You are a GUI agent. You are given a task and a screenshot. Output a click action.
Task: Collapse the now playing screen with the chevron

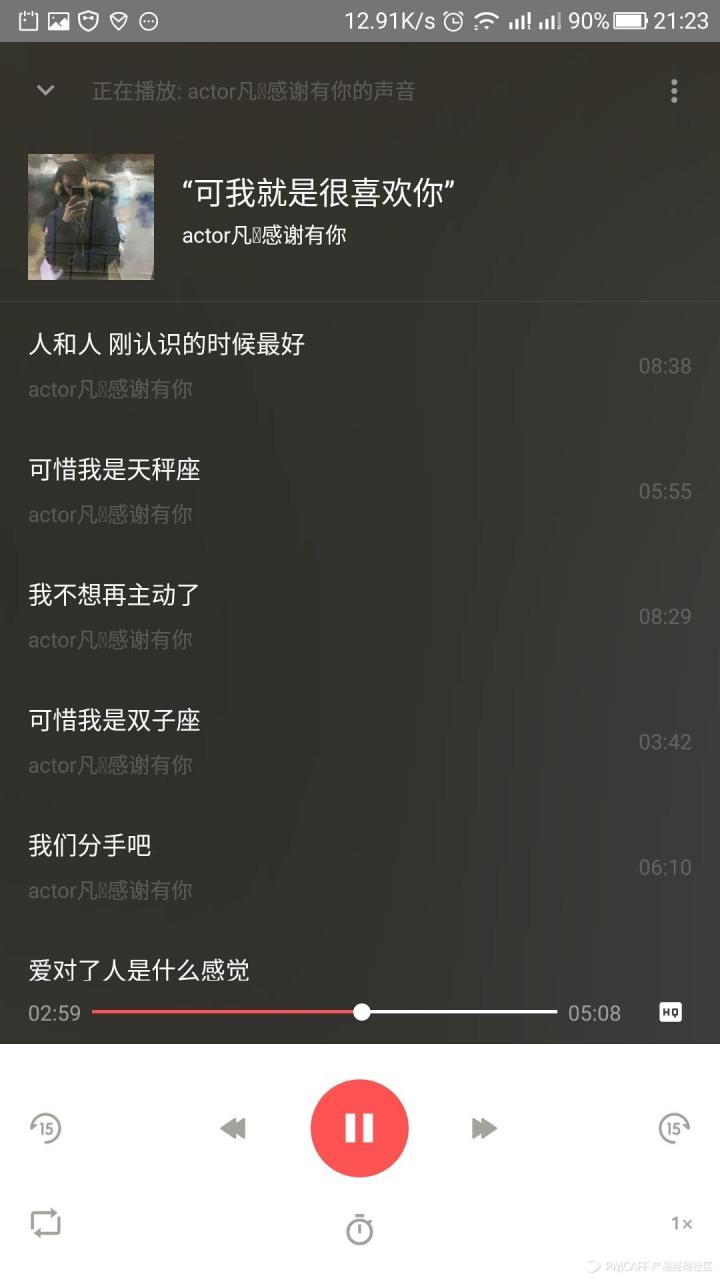pos(44,90)
